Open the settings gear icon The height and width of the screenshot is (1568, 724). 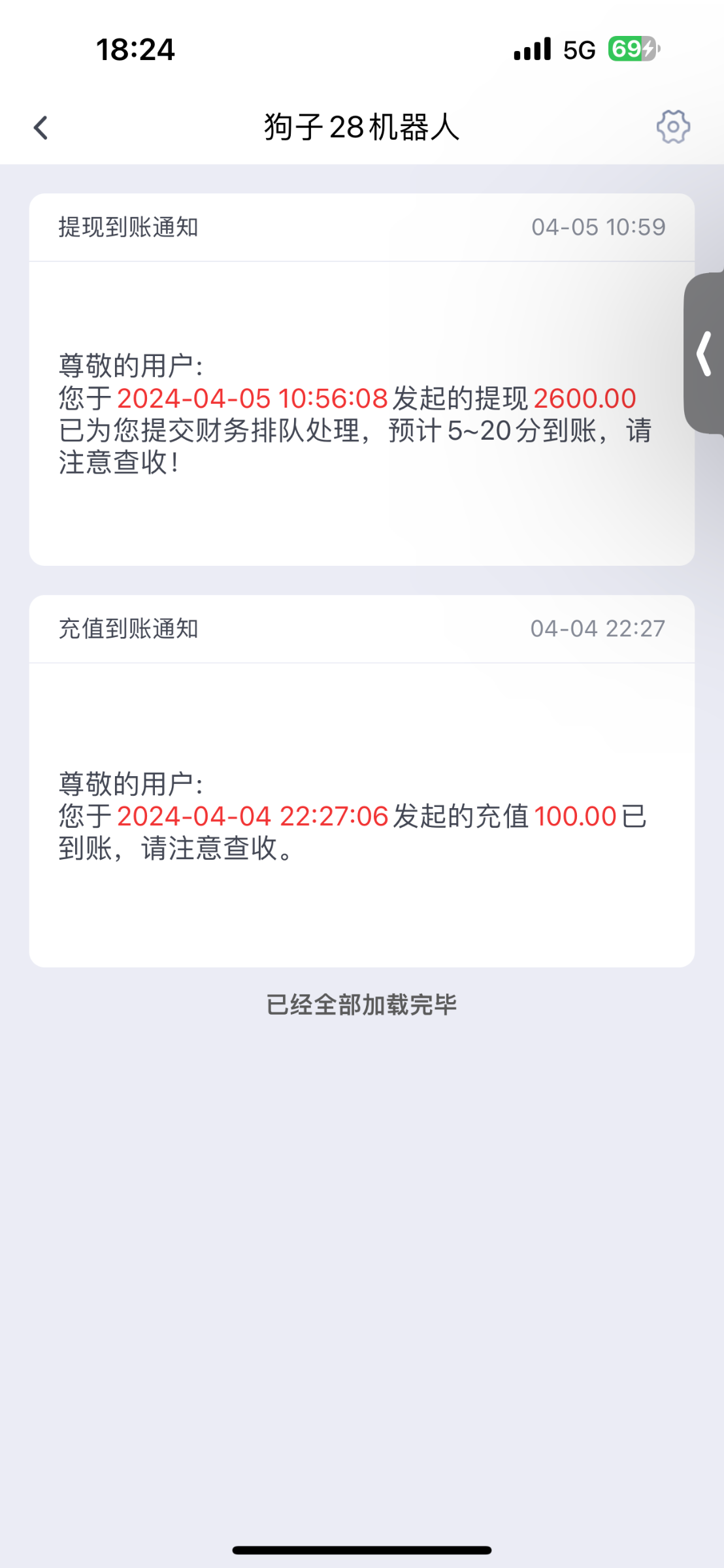tap(673, 127)
